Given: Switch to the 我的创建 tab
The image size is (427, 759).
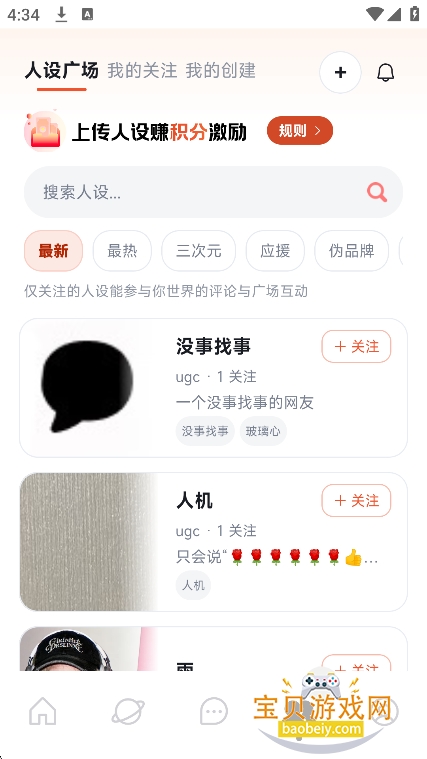Looking at the screenshot, I should [x=220, y=71].
